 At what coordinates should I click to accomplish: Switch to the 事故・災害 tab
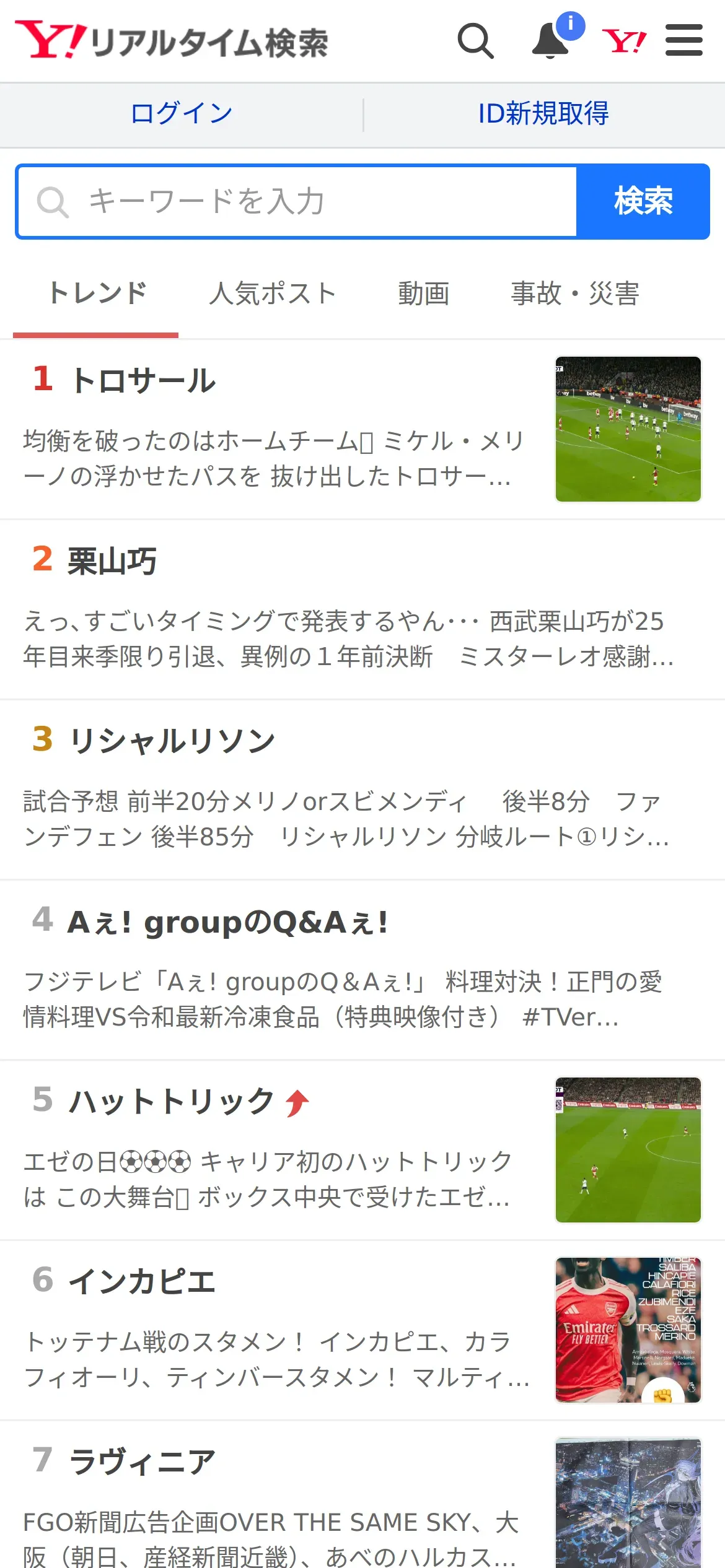[x=574, y=294]
